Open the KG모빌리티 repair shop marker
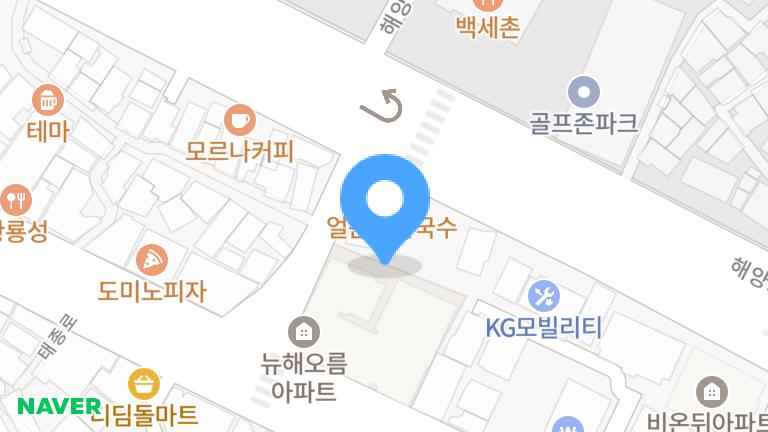The width and height of the screenshot is (768, 432). (543, 296)
